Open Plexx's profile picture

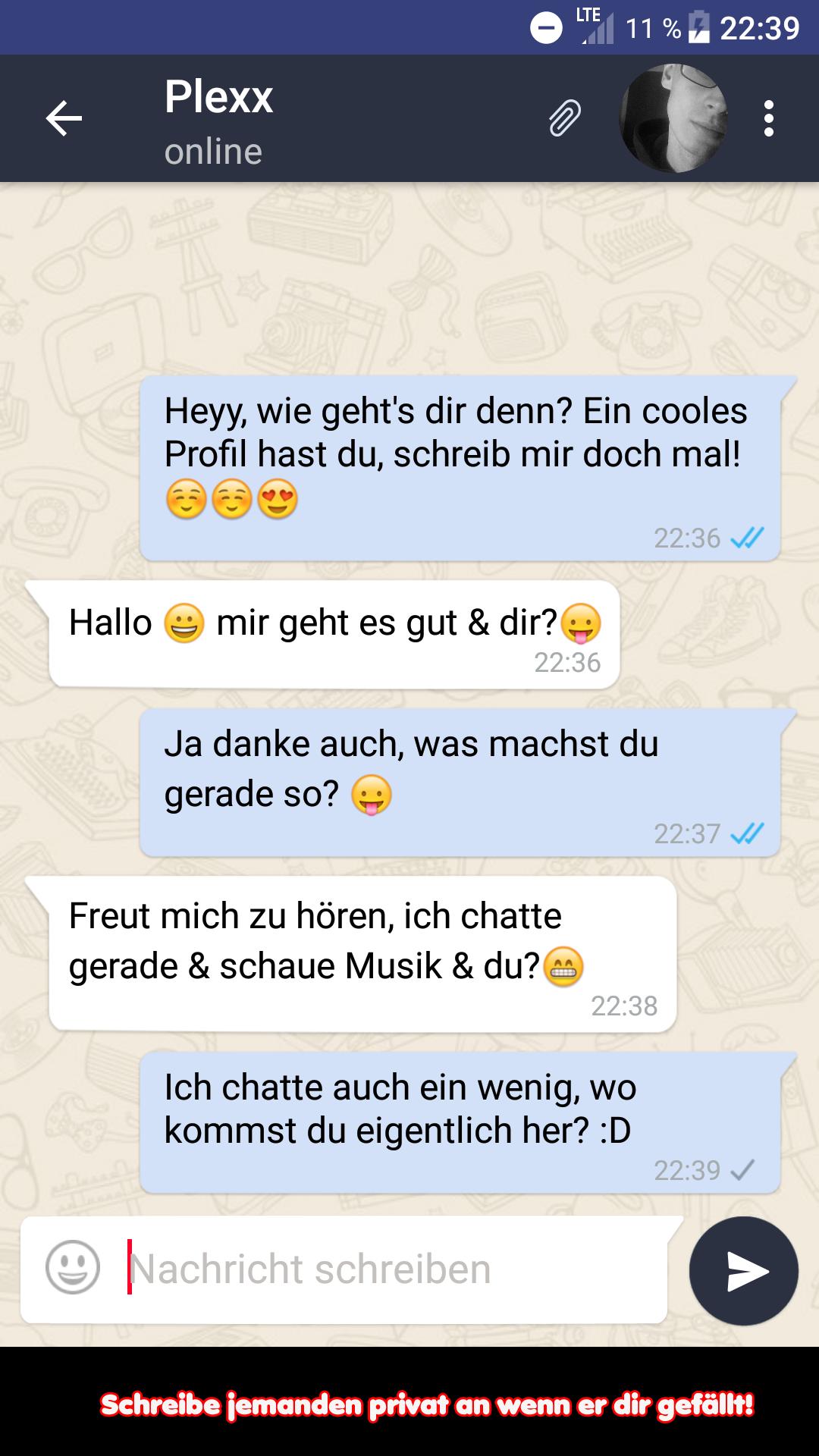tap(673, 119)
